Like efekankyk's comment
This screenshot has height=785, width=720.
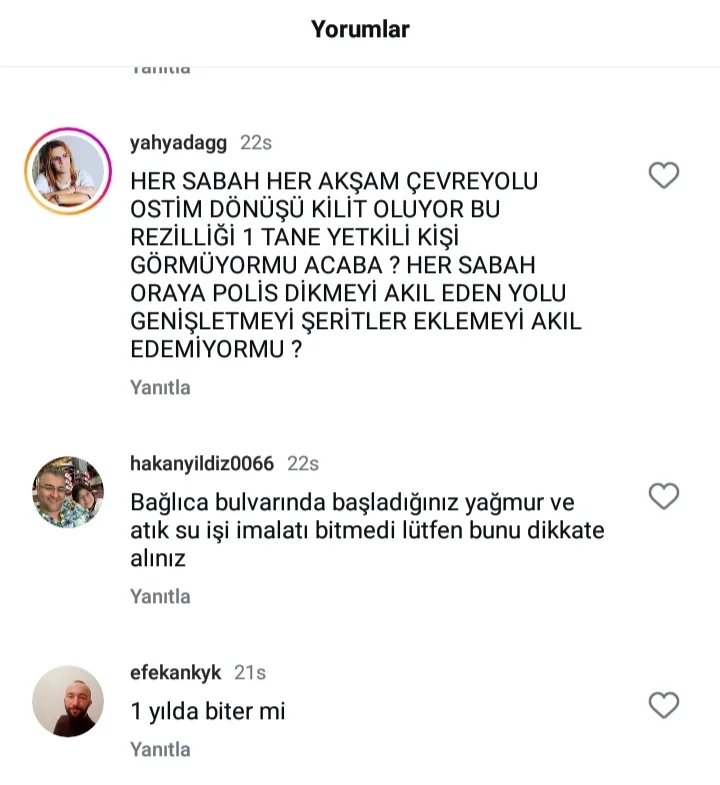(664, 705)
